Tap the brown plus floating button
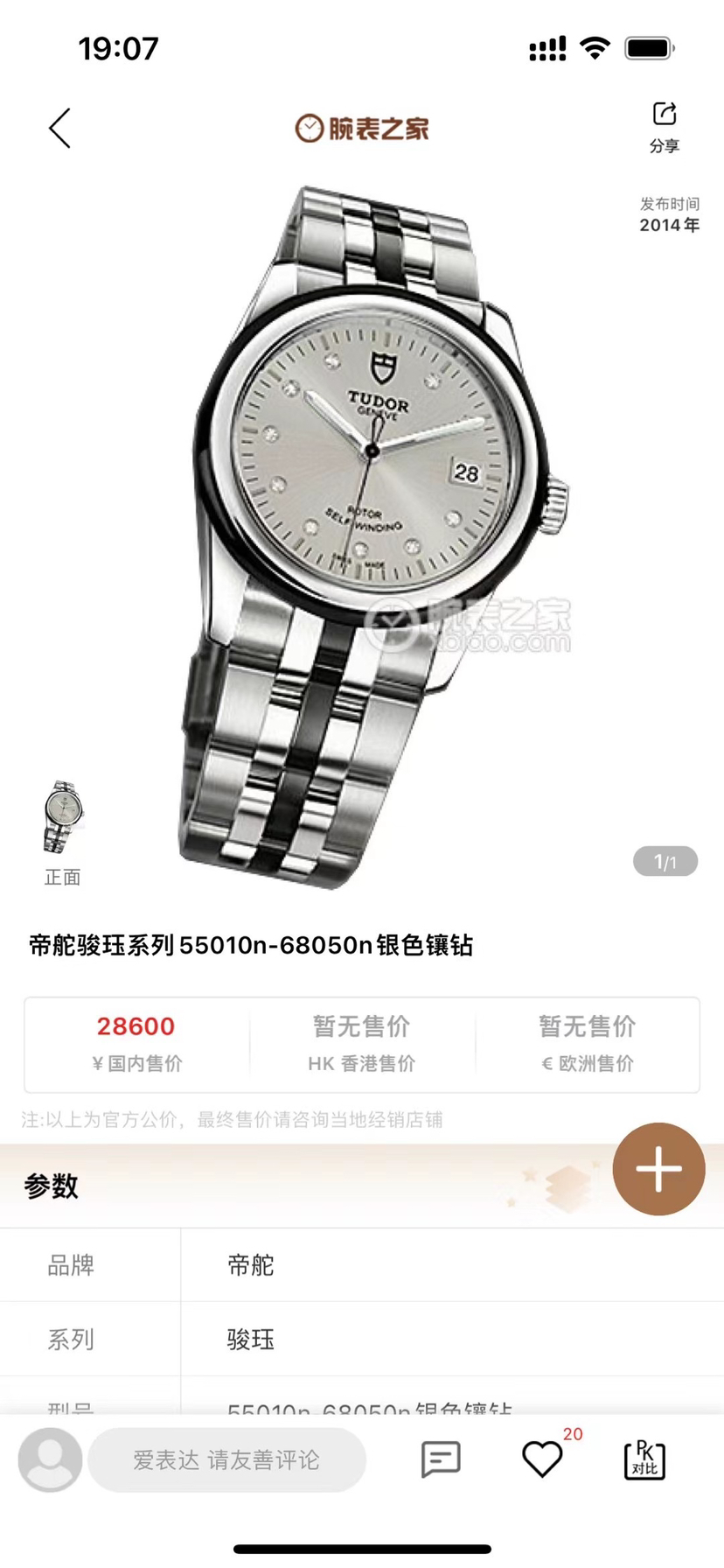Viewport: 724px width, 1568px height. (x=658, y=1169)
